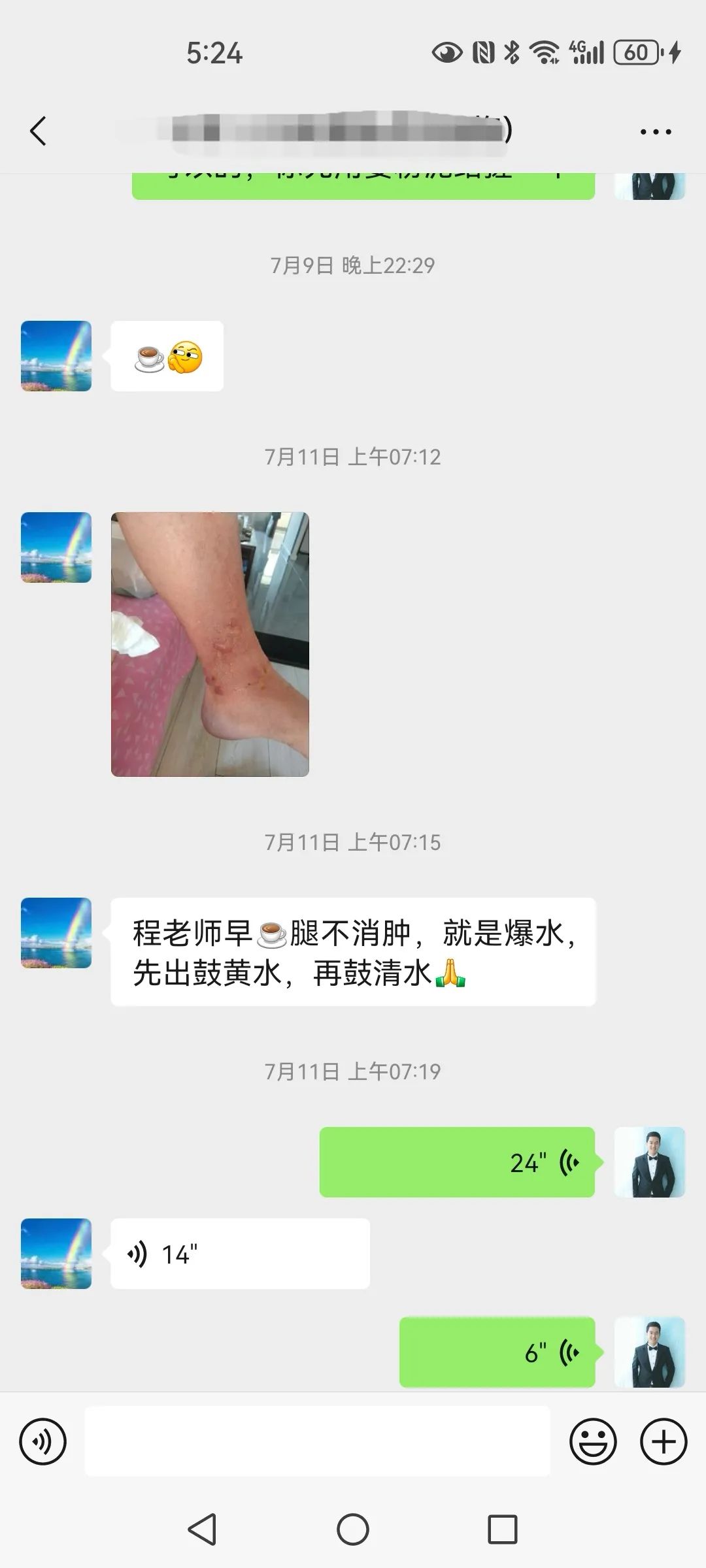Play the 6-second voice message
This screenshot has height=1568, width=706.
point(497,1352)
